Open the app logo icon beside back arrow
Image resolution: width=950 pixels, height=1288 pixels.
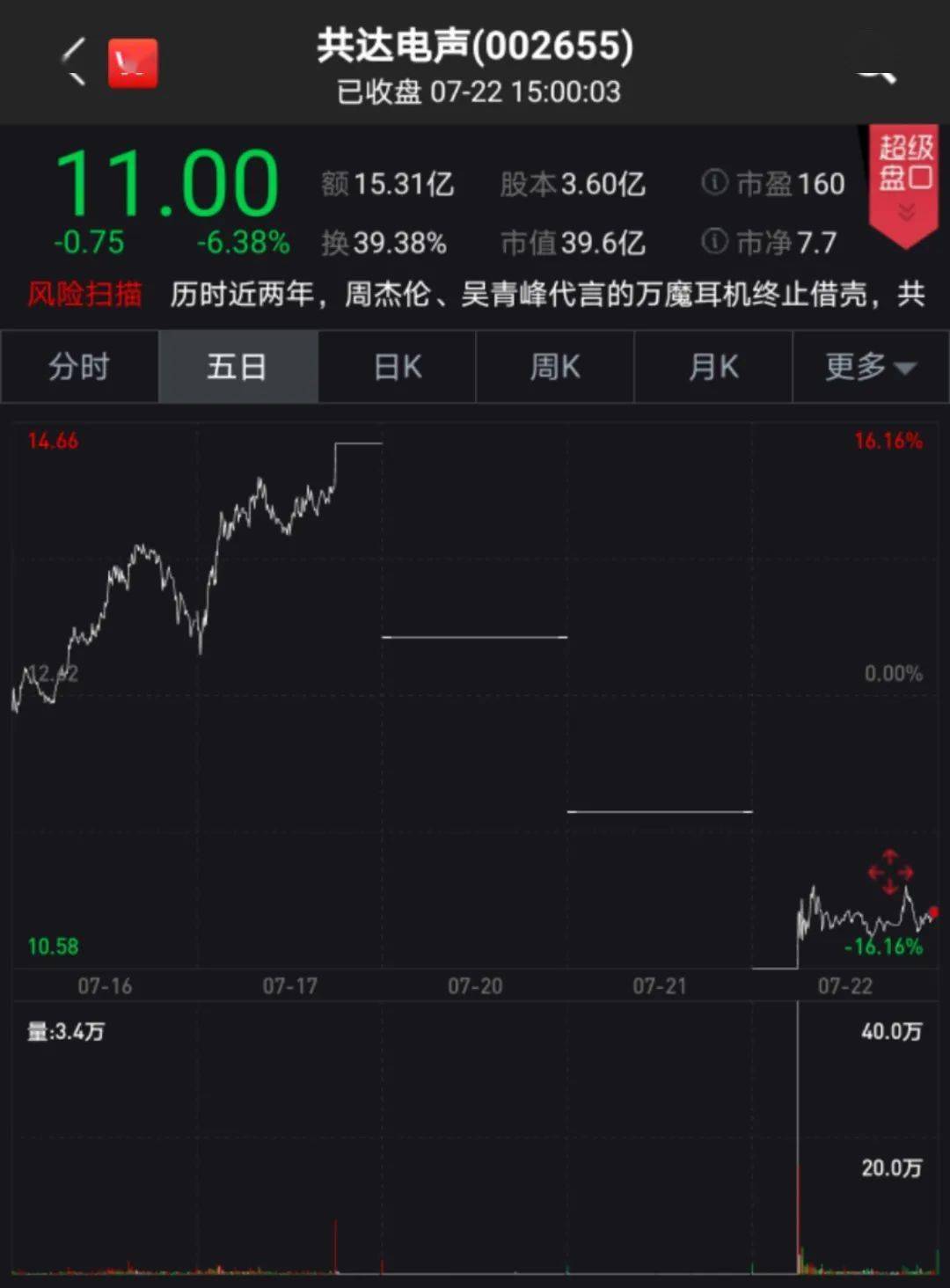pos(131,65)
